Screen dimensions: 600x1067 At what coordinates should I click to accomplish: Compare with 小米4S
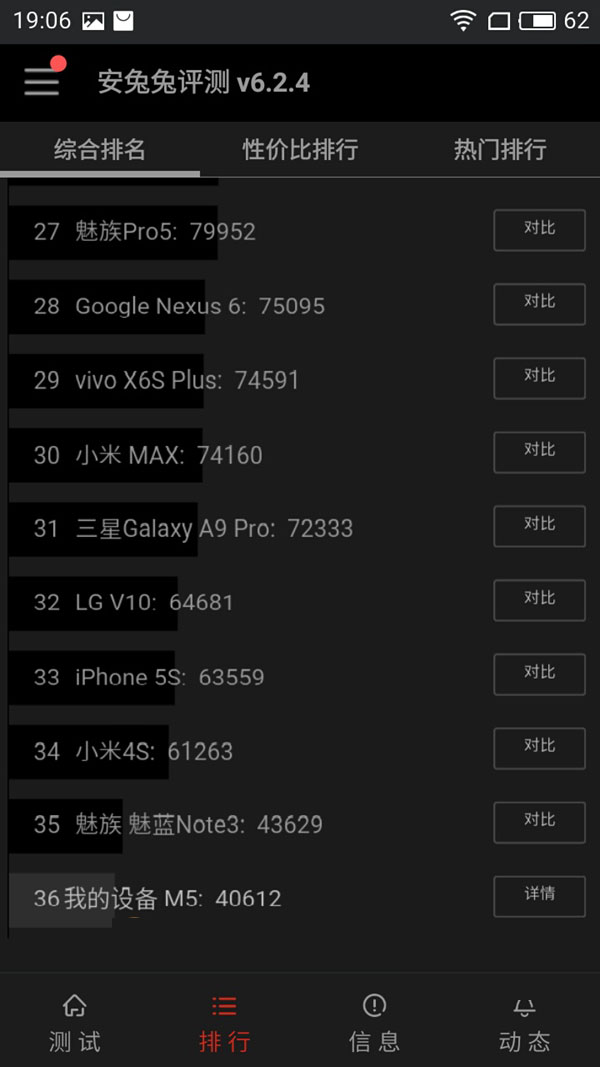pos(539,748)
